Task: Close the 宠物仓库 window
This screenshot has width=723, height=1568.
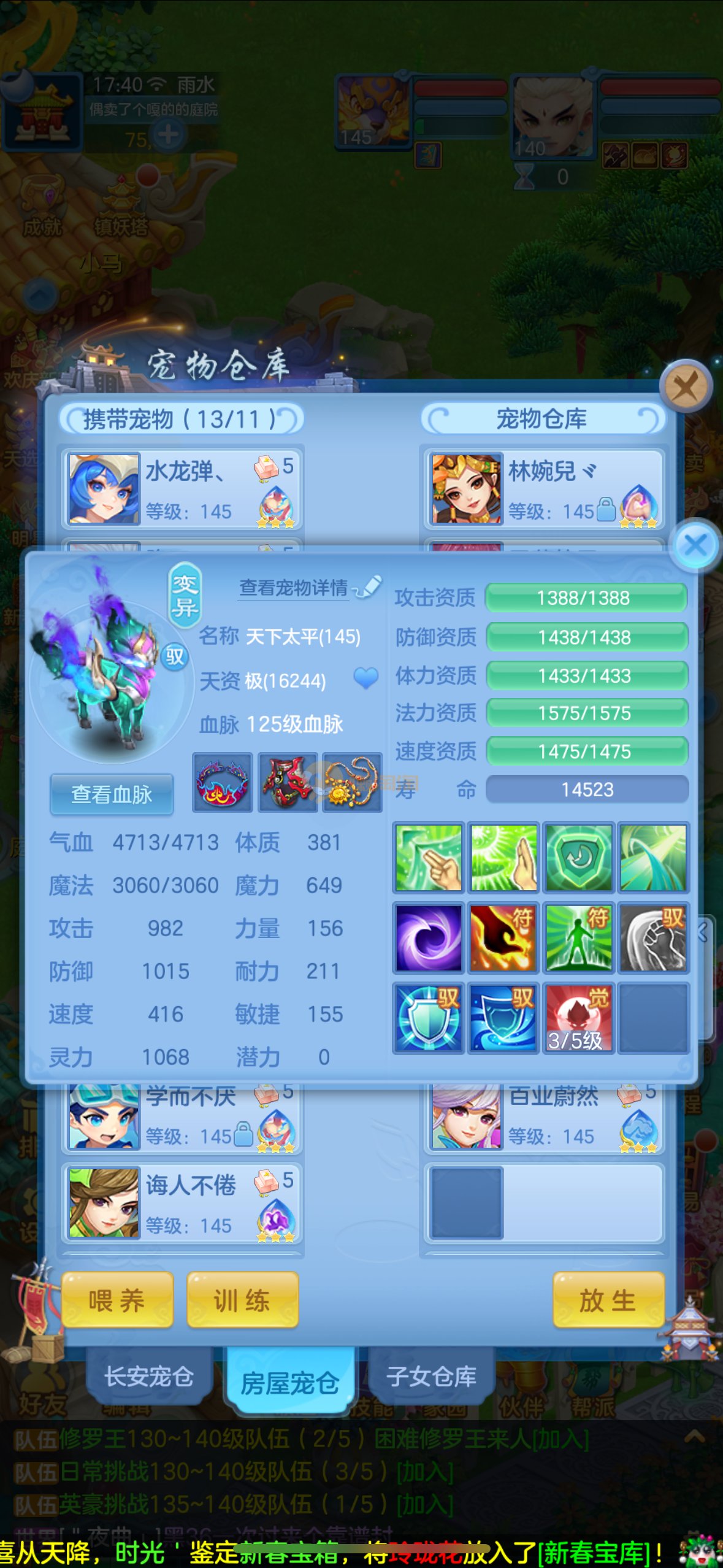Action: [x=686, y=387]
